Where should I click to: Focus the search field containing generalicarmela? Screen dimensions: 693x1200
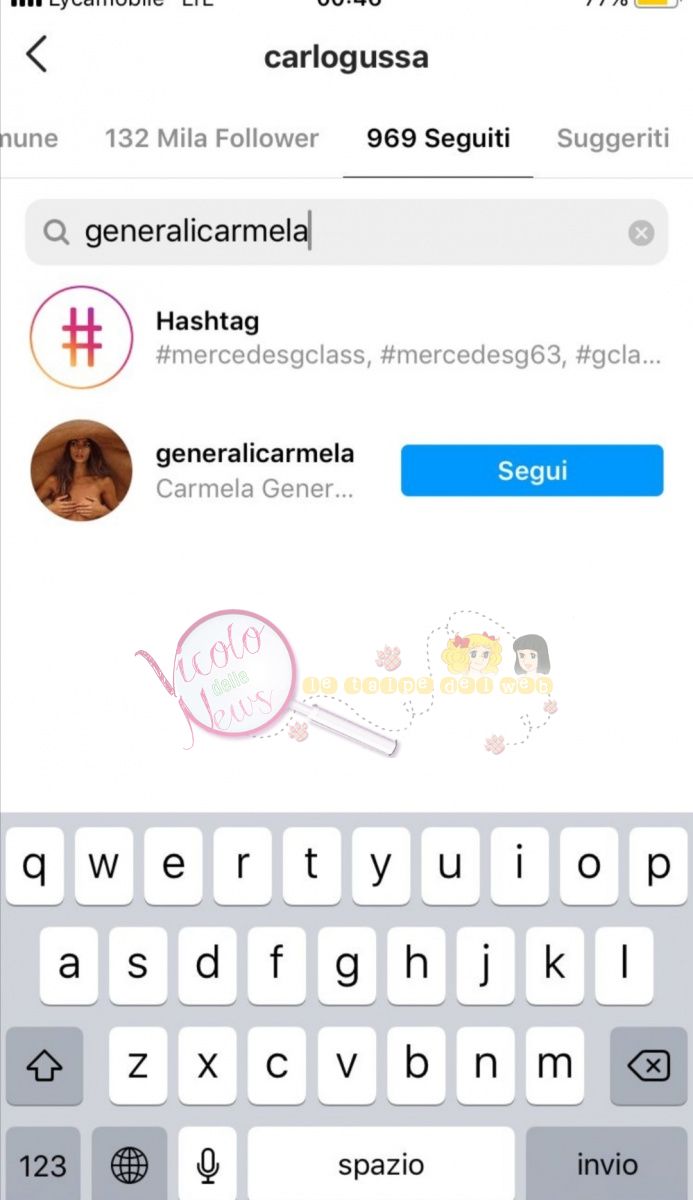pos(330,232)
